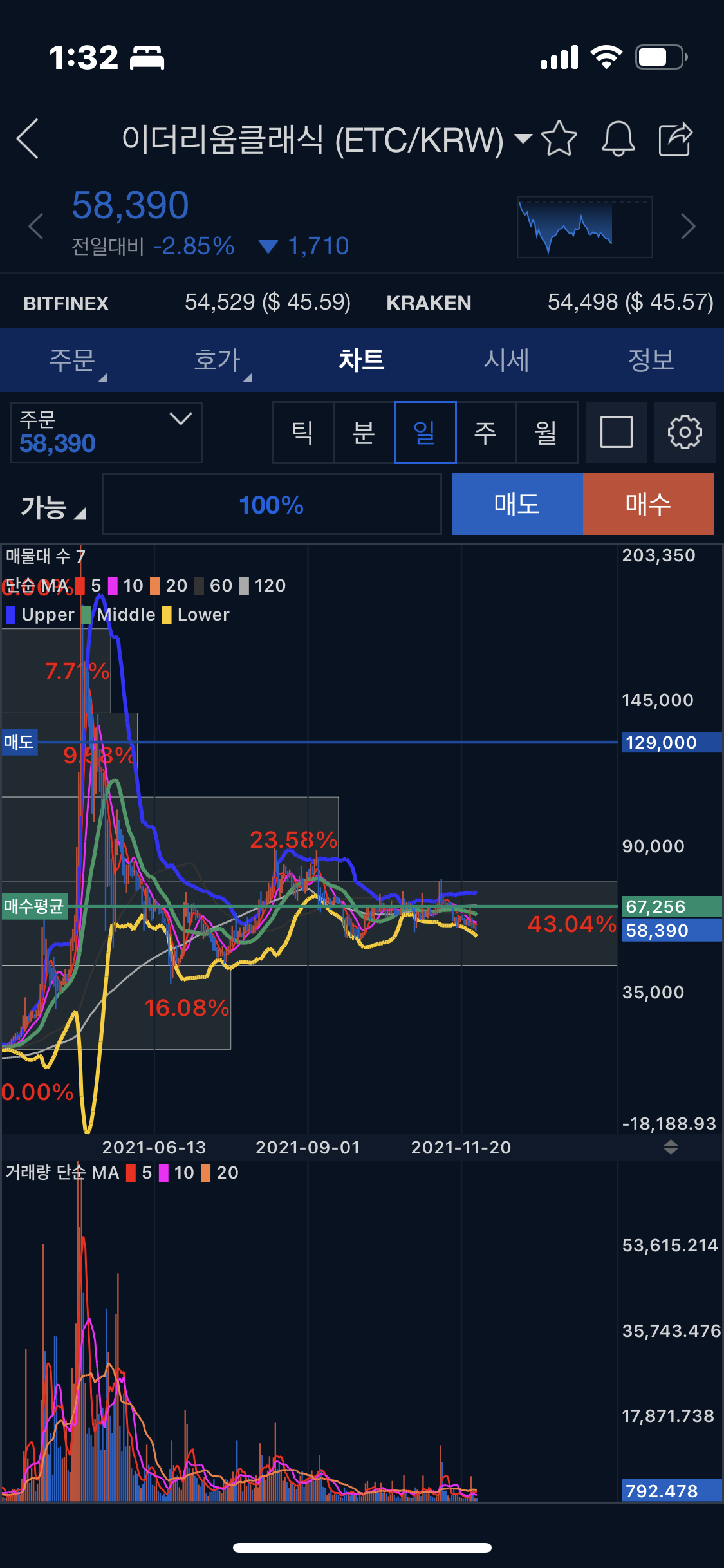Viewport: 724px width, 1568px height.
Task: Open the price alert bell
Action: point(618,138)
